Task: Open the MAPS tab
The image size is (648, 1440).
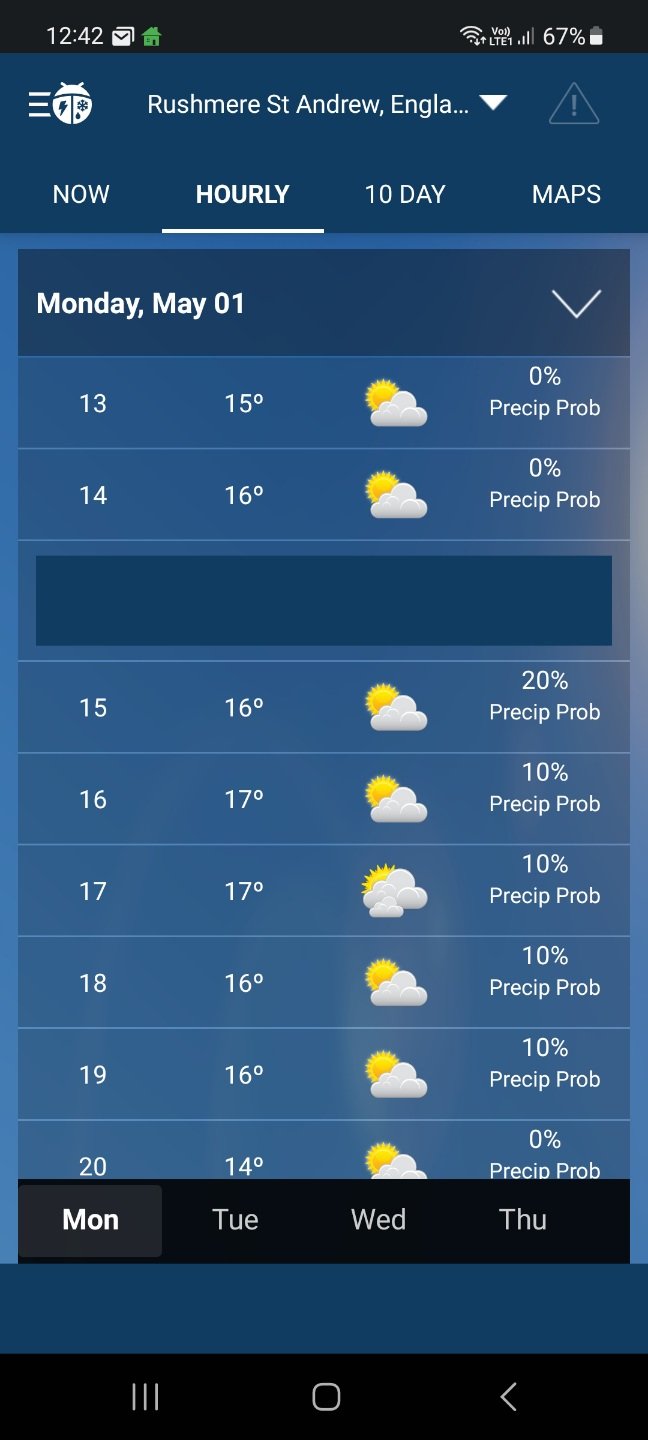Action: point(566,194)
